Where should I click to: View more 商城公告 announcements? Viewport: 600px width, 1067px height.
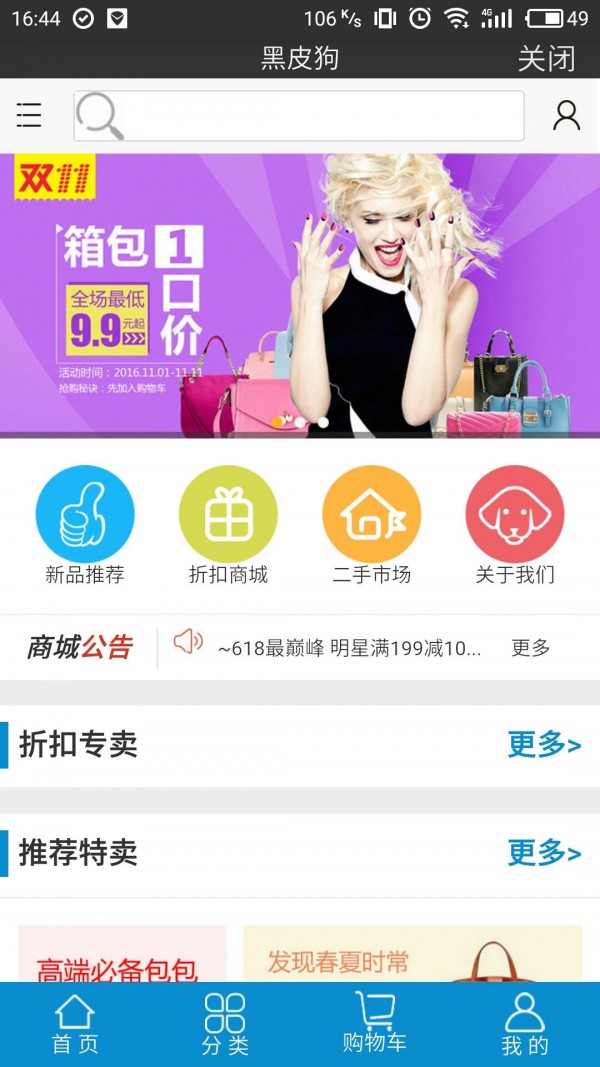[x=531, y=648]
